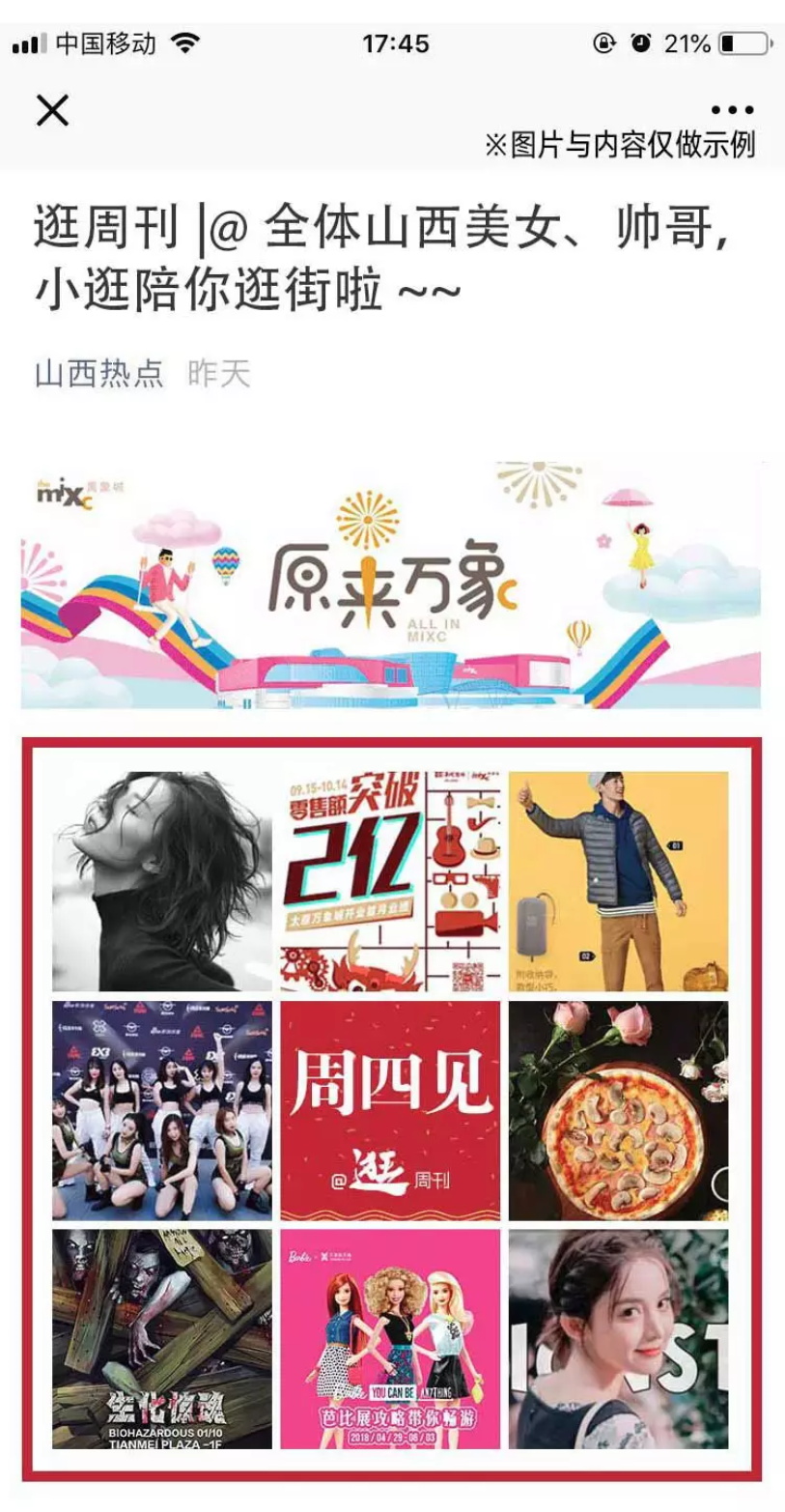Open the pink 芭比展 Barbie tile
This screenshot has width=785, height=1512.
point(391,1338)
